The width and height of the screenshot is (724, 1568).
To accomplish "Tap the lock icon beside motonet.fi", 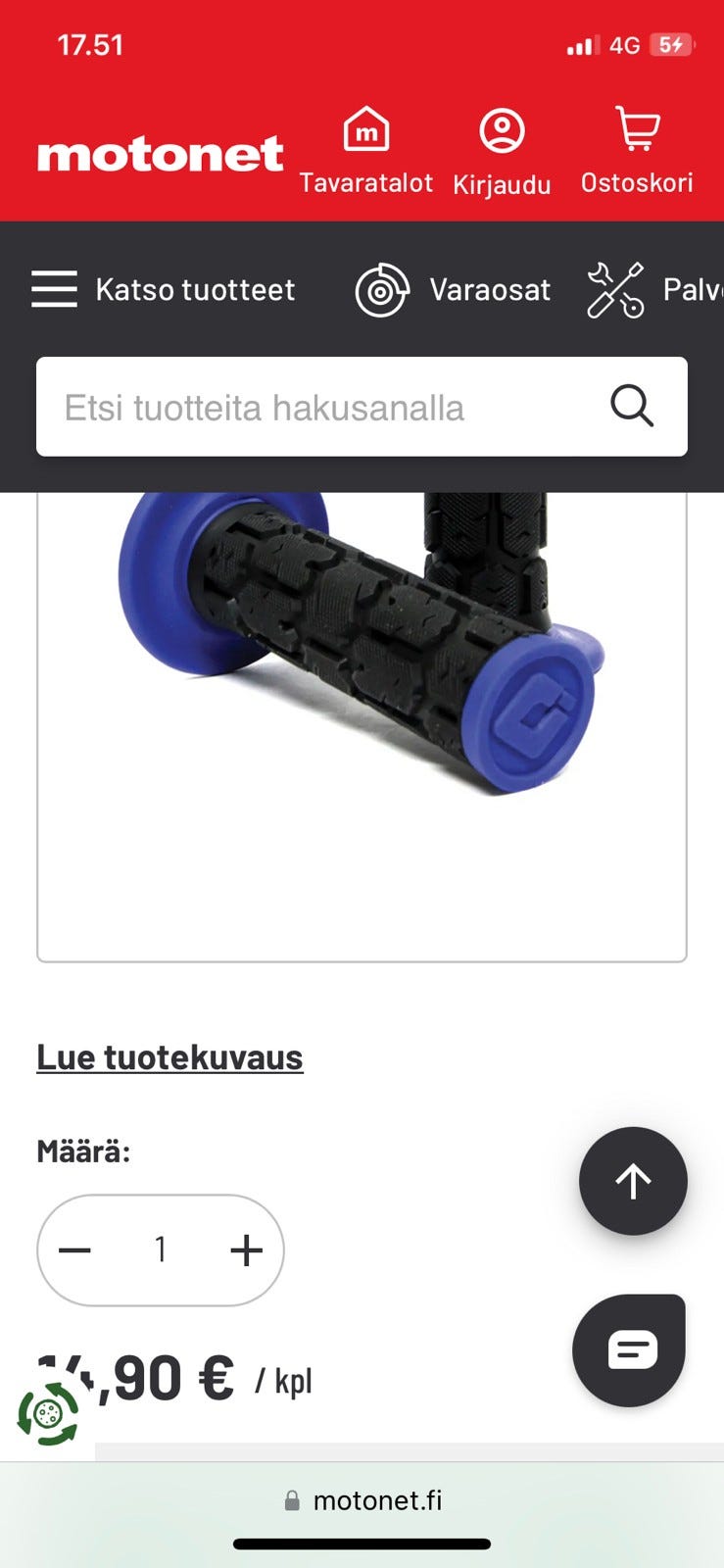I will [291, 1499].
